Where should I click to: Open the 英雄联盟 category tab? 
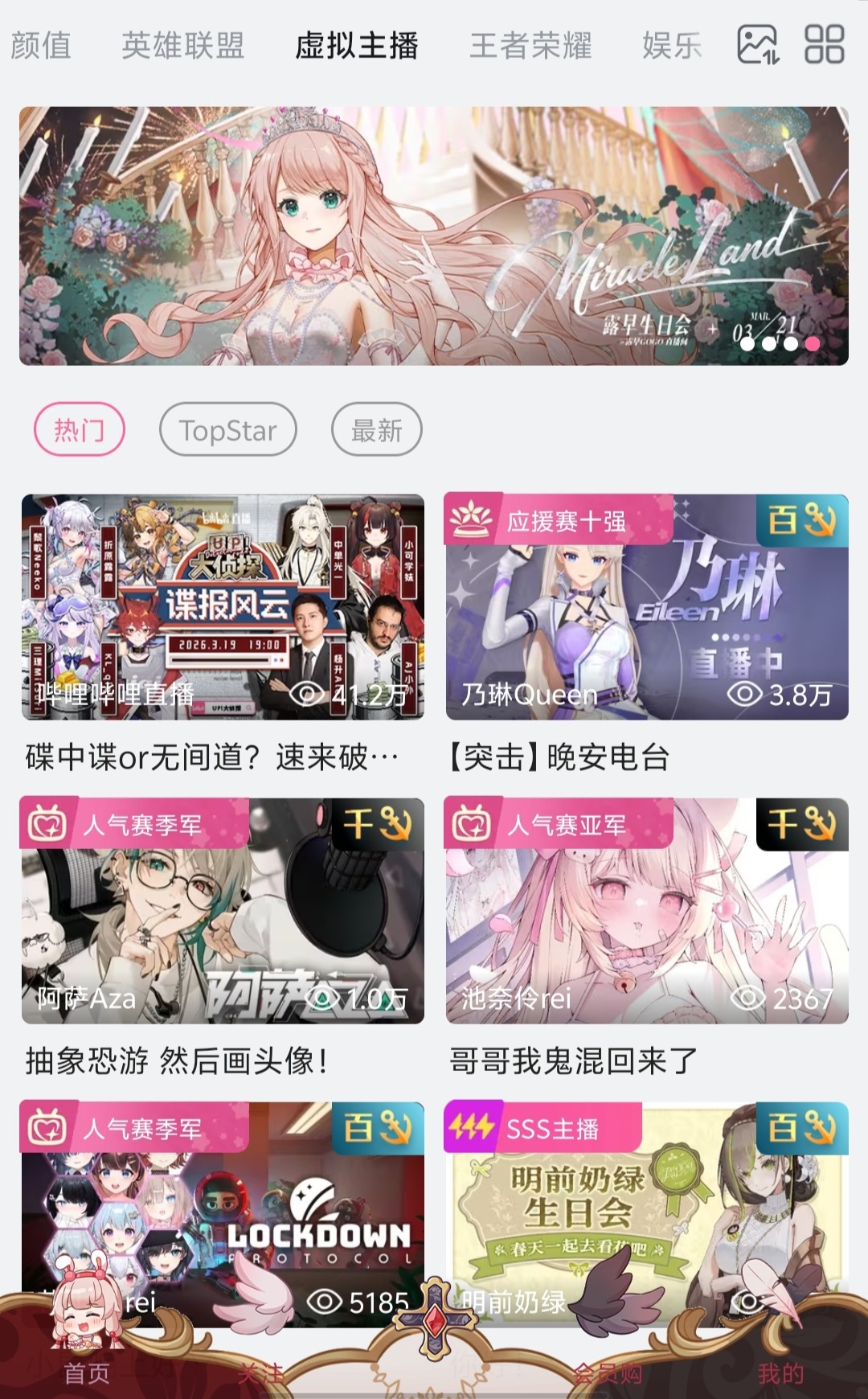tap(183, 46)
